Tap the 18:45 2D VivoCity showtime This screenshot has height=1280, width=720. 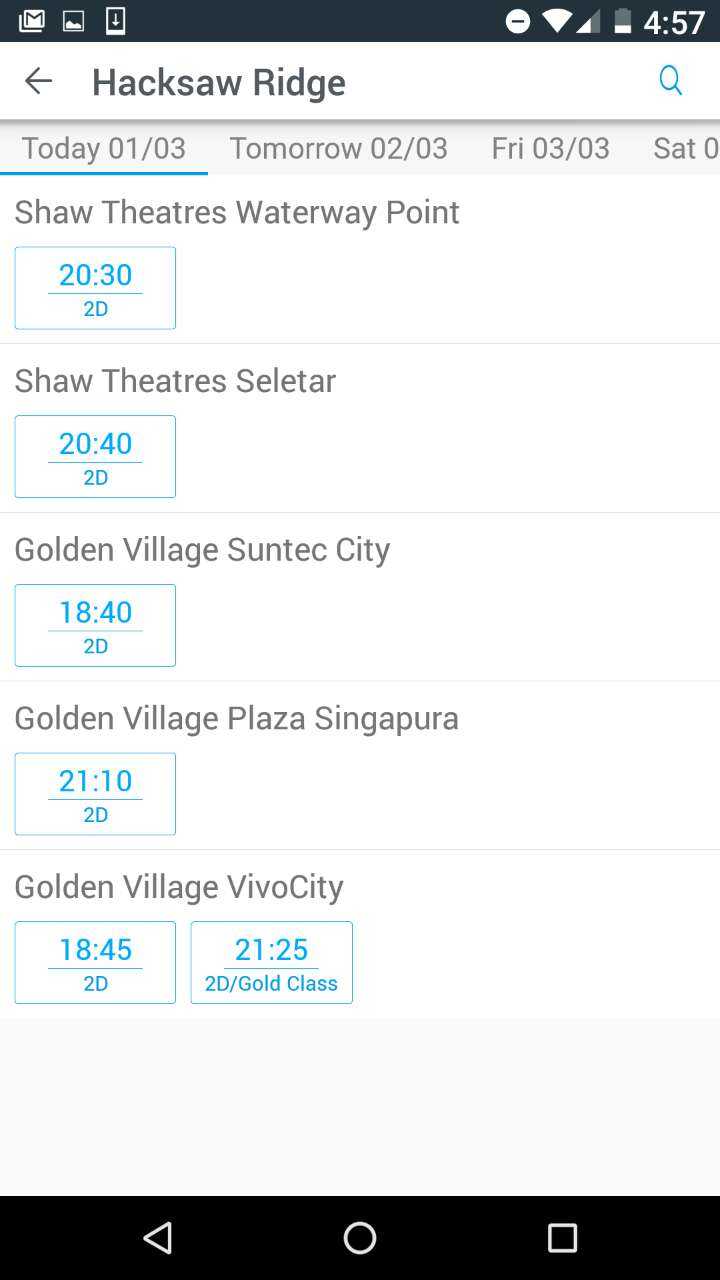(x=95, y=962)
